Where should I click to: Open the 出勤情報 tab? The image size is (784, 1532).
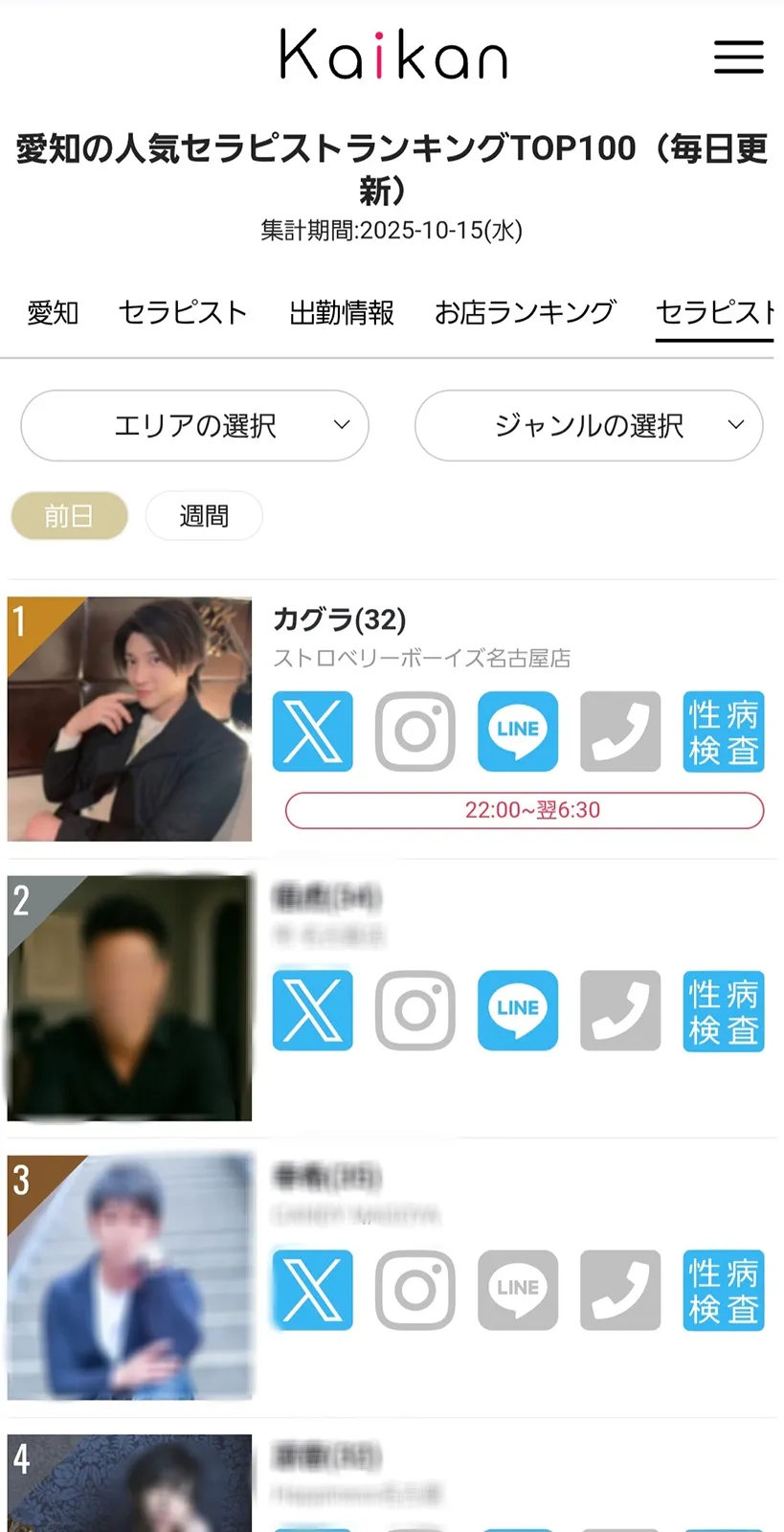pyautogui.click(x=342, y=313)
